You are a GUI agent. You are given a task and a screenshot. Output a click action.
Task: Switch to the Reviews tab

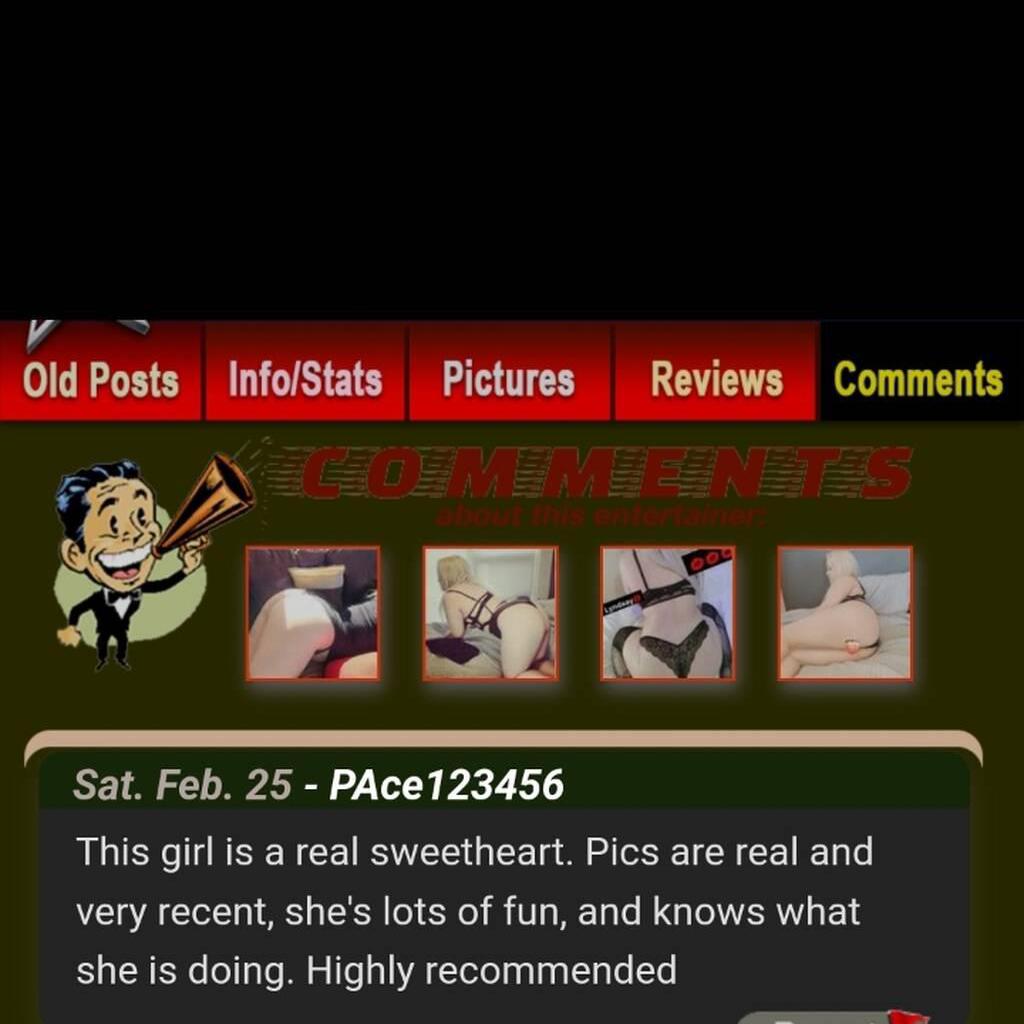[x=715, y=380]
